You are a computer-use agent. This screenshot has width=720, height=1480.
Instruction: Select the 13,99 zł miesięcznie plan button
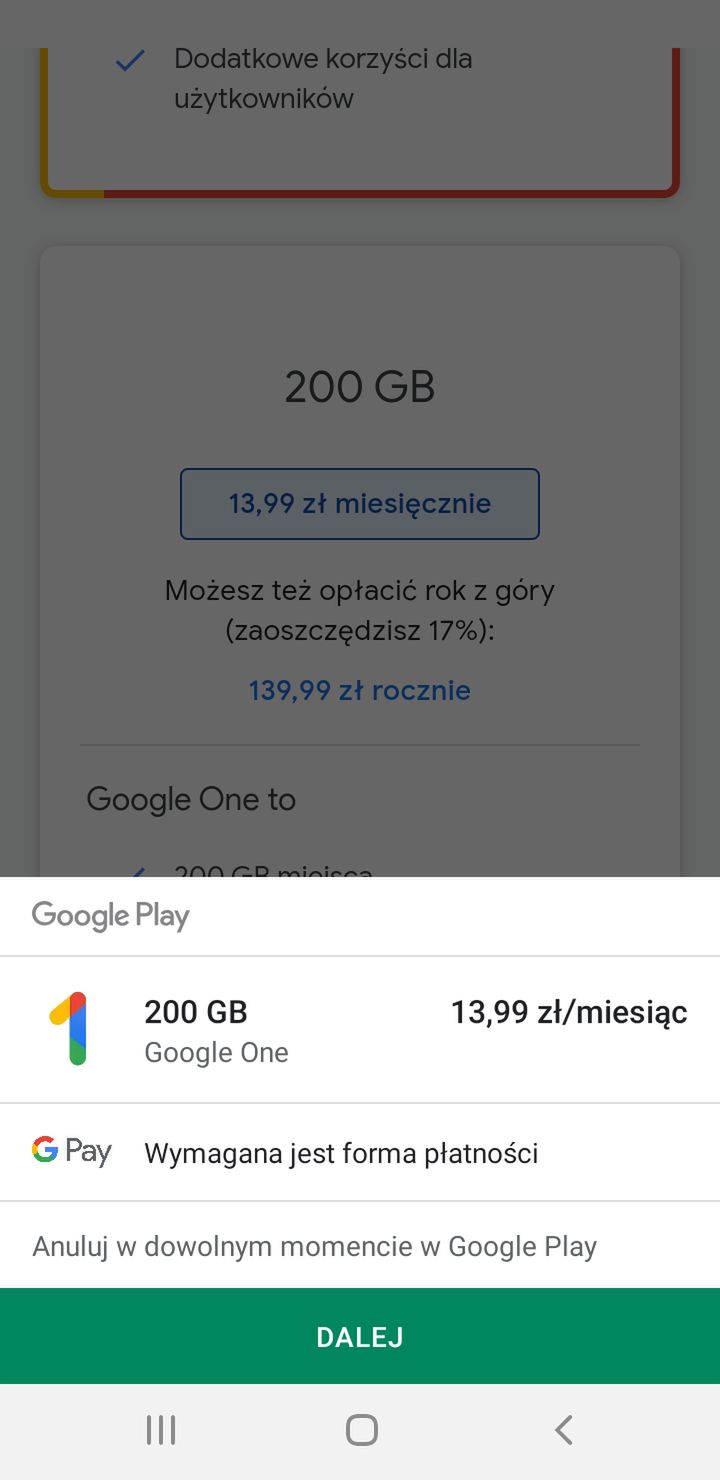(x=360, y=504)
